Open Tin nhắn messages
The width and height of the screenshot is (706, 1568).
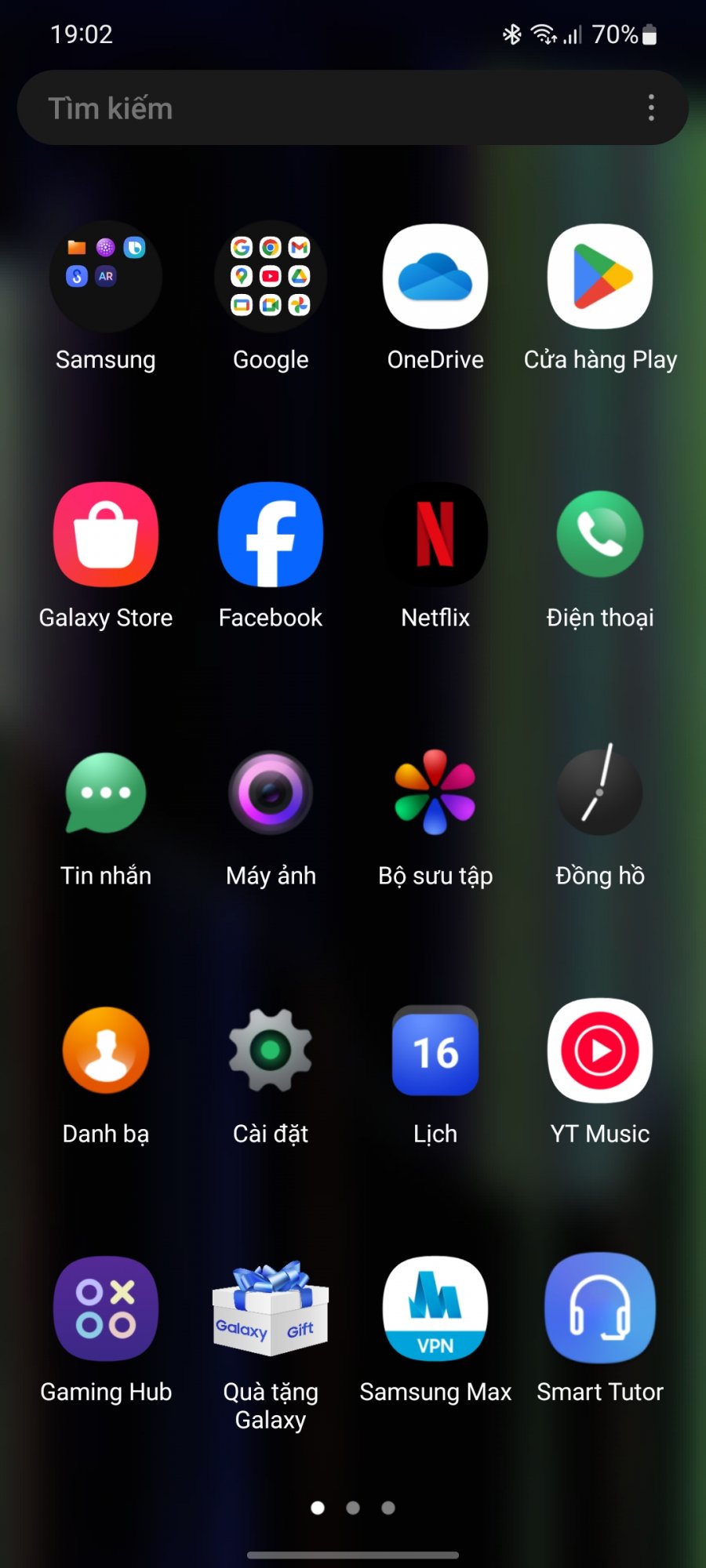click(106, 793)
